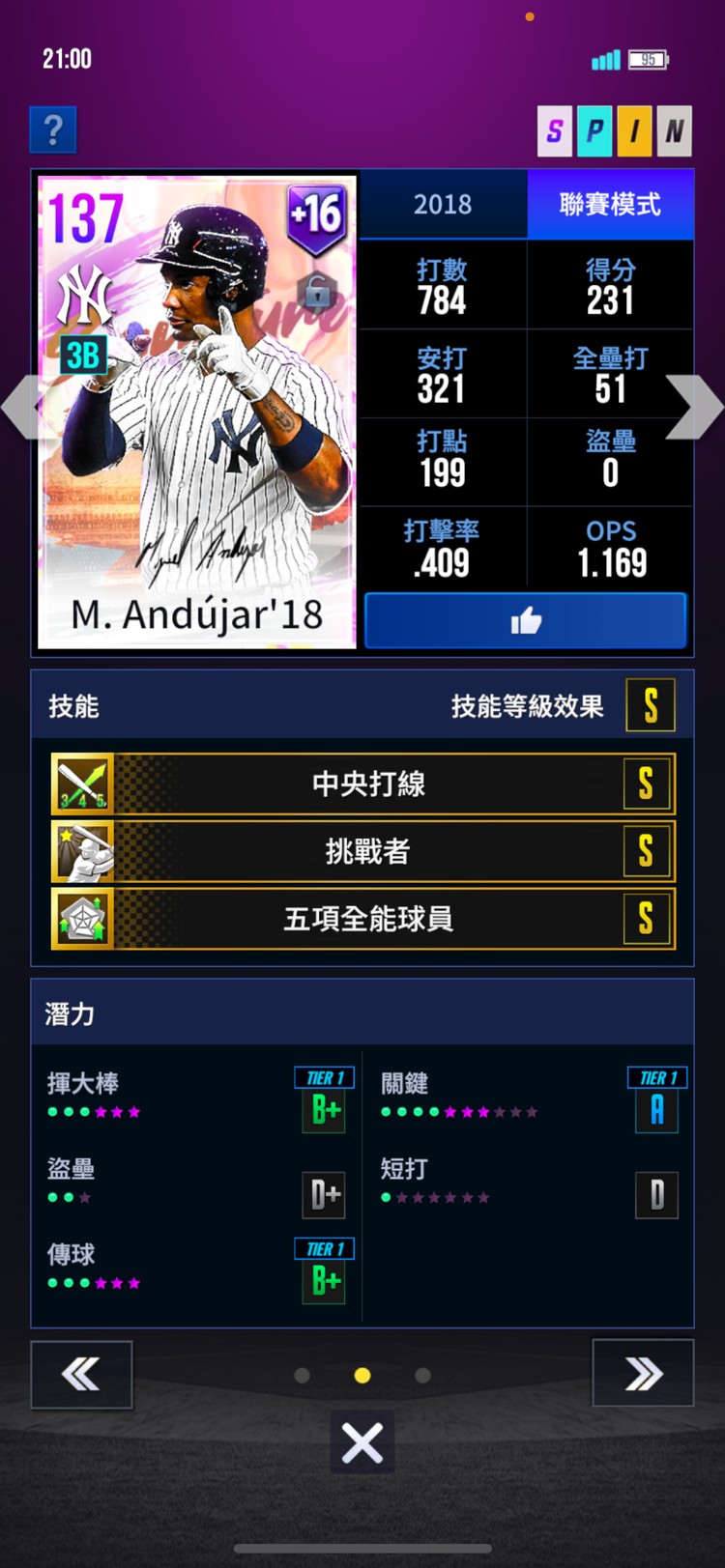Close this screen with the X button
This screenshot has width=725, height=1568.
pyautogui.click(x=362, y=1443)
